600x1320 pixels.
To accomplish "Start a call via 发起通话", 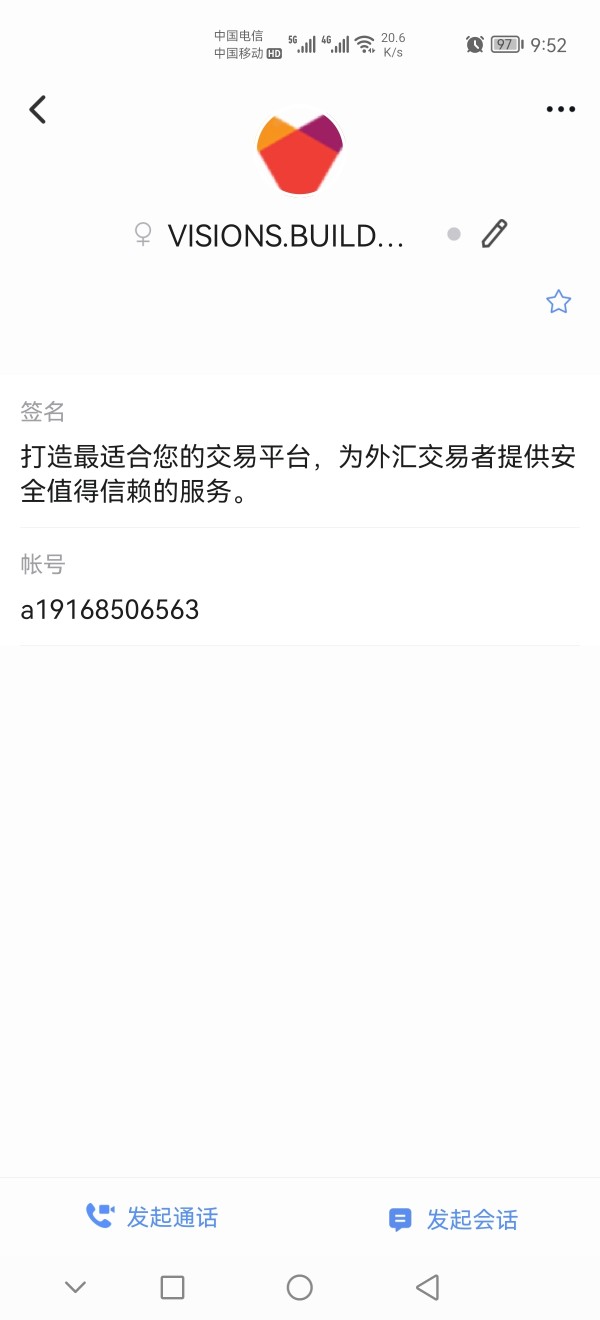I will tap(152, 1217).
